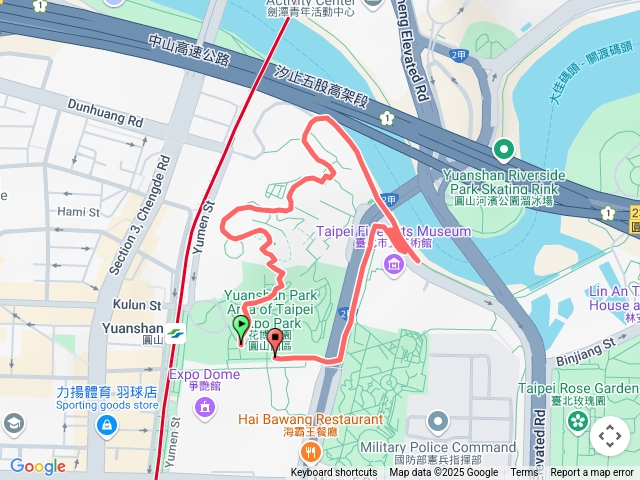
Task: Select the Yuanshan Riverside Park Skating Rink pin
Action: click(x=504, y=151)
